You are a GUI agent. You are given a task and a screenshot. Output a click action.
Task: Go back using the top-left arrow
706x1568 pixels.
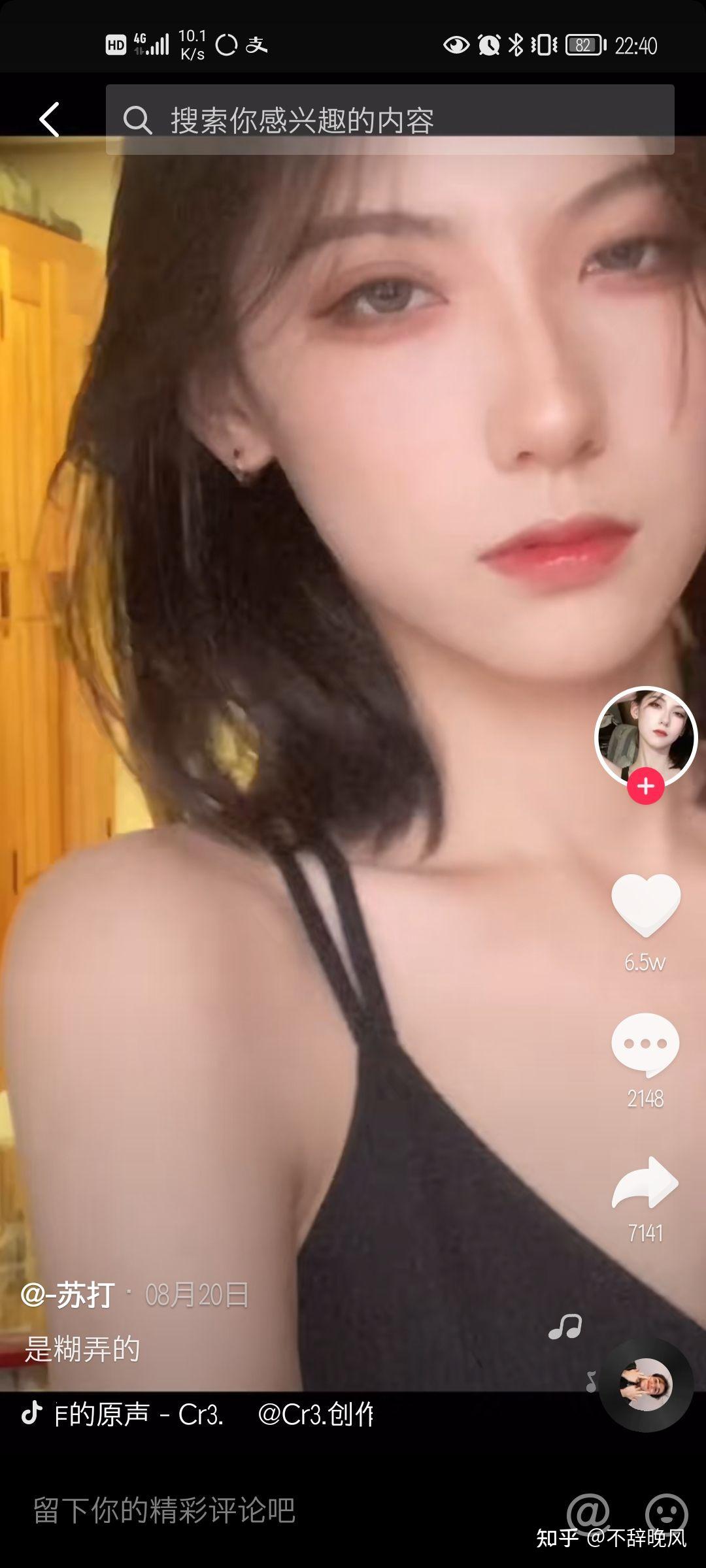pyautogui.click(x=50, y=120)
